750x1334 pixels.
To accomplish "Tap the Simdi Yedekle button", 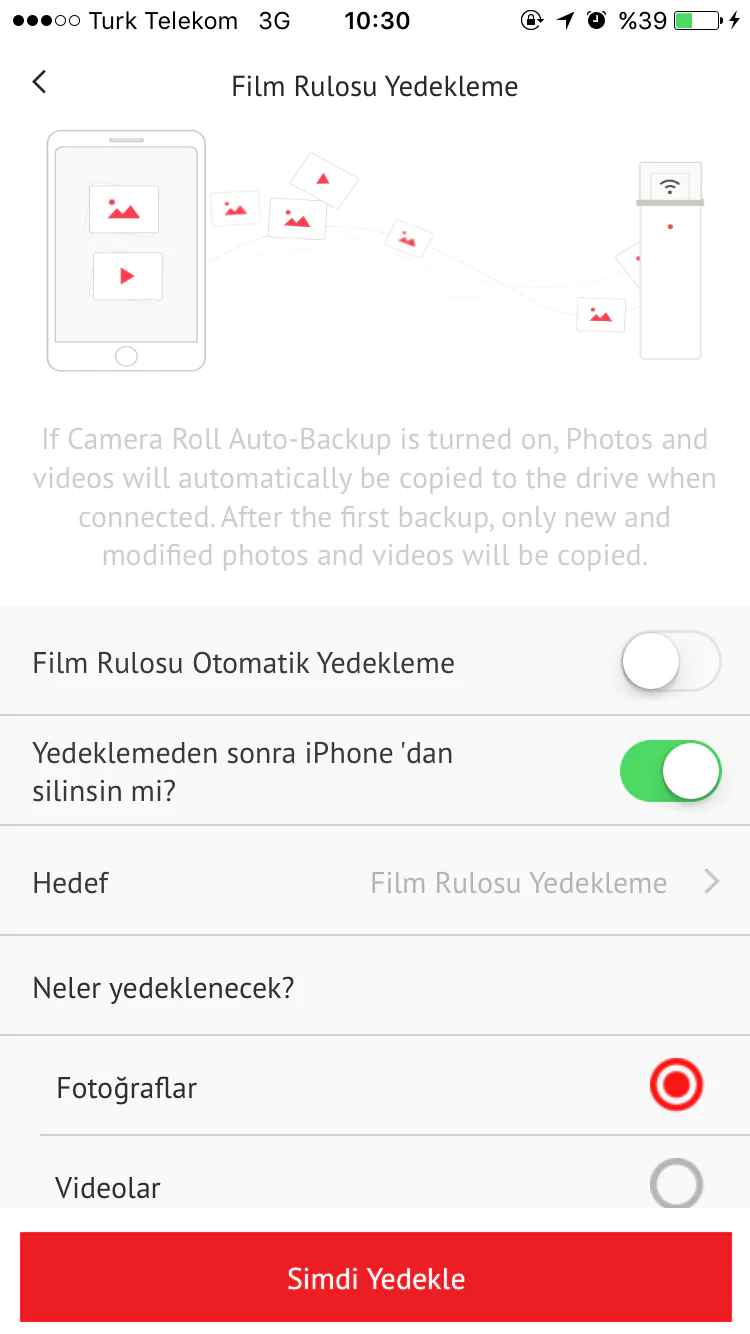I will 376,1278.
